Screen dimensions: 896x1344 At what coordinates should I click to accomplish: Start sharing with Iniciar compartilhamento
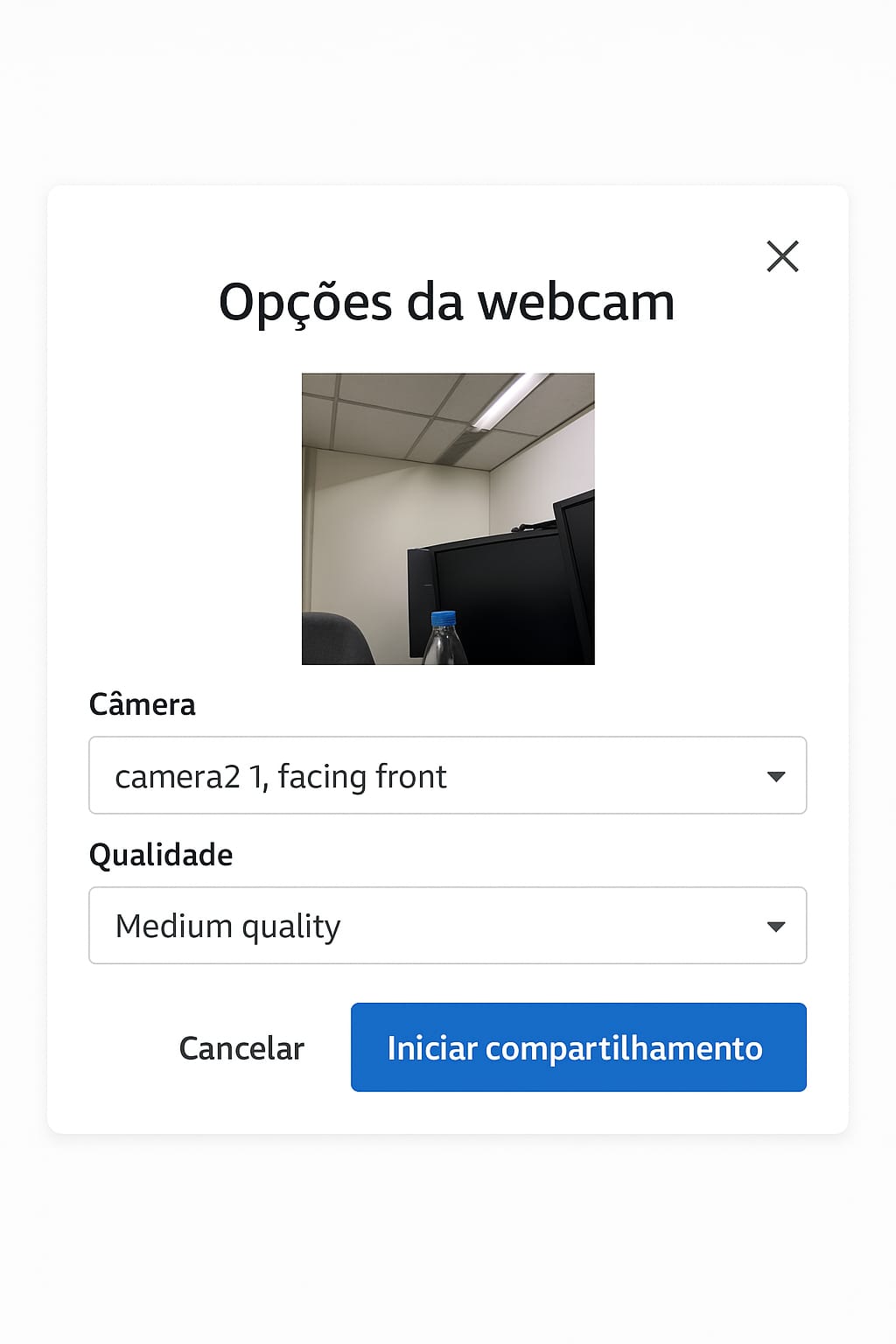[578, 1048]
